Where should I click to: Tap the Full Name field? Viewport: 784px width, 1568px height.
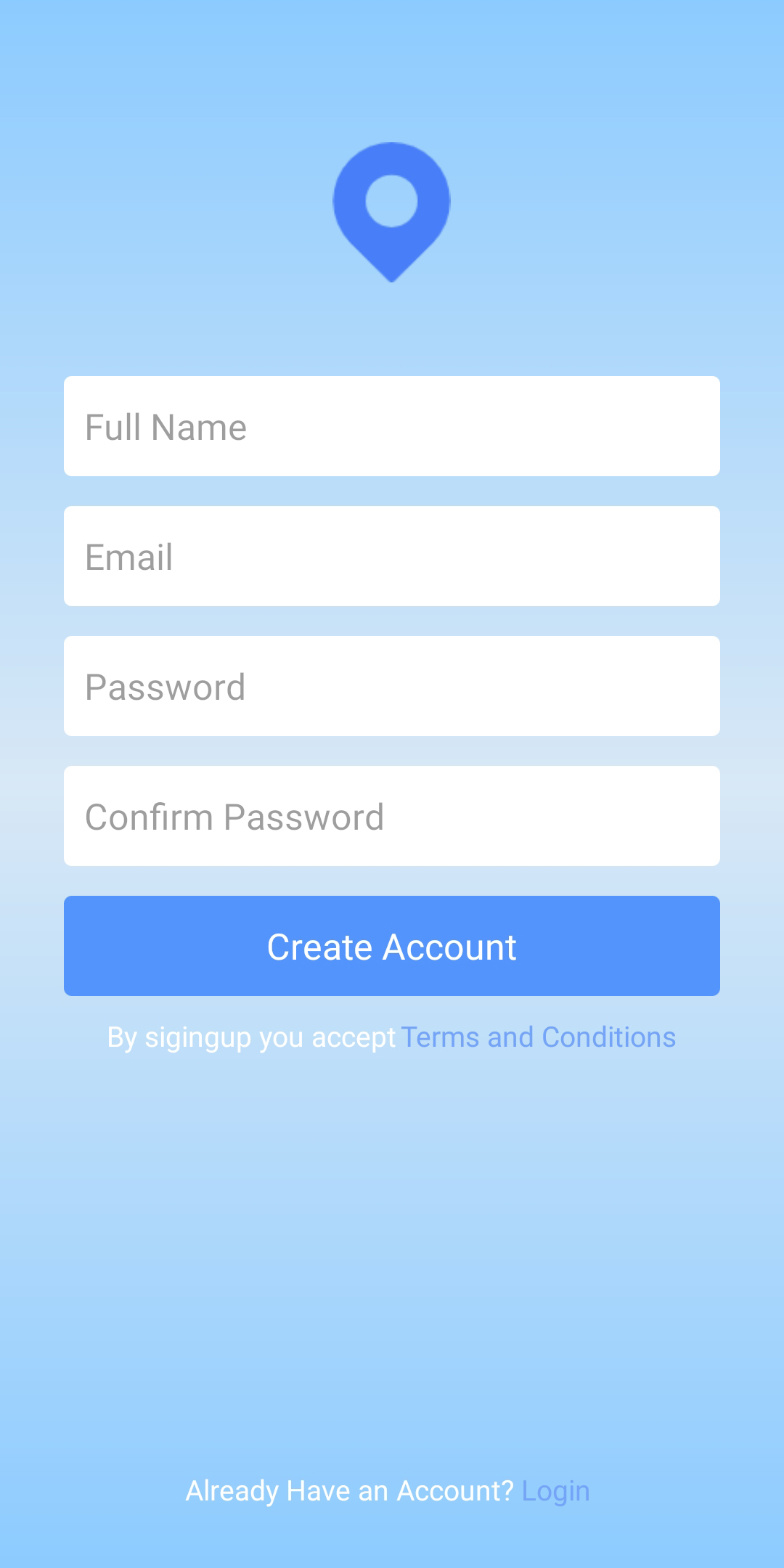click(392, 426)
